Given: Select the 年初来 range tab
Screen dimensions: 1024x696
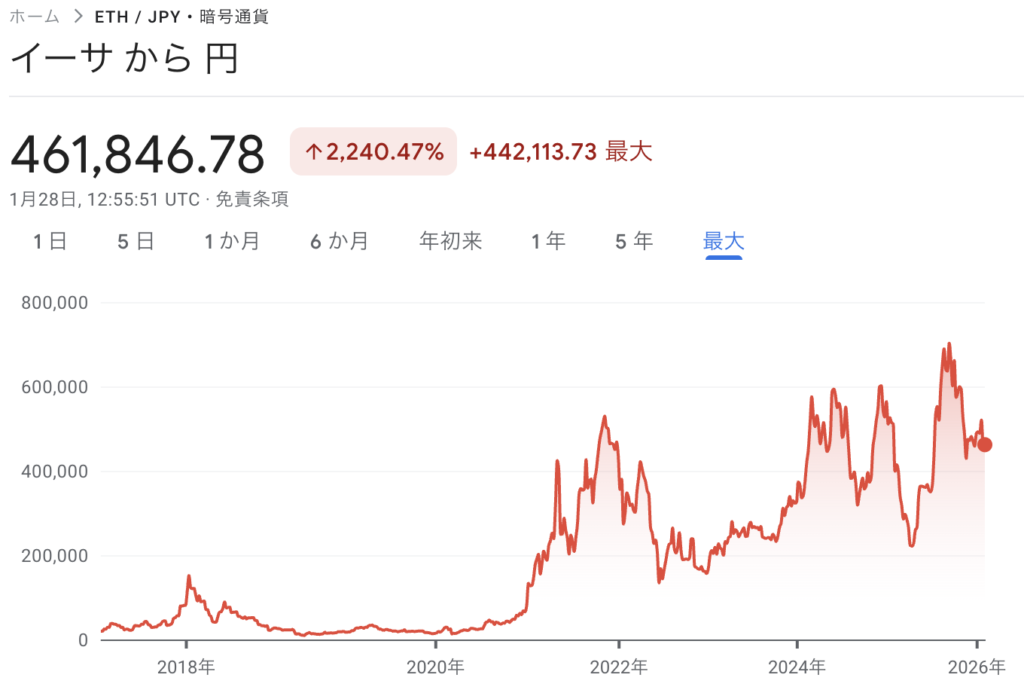Looking at the screenshot, I should coord(450,241).
